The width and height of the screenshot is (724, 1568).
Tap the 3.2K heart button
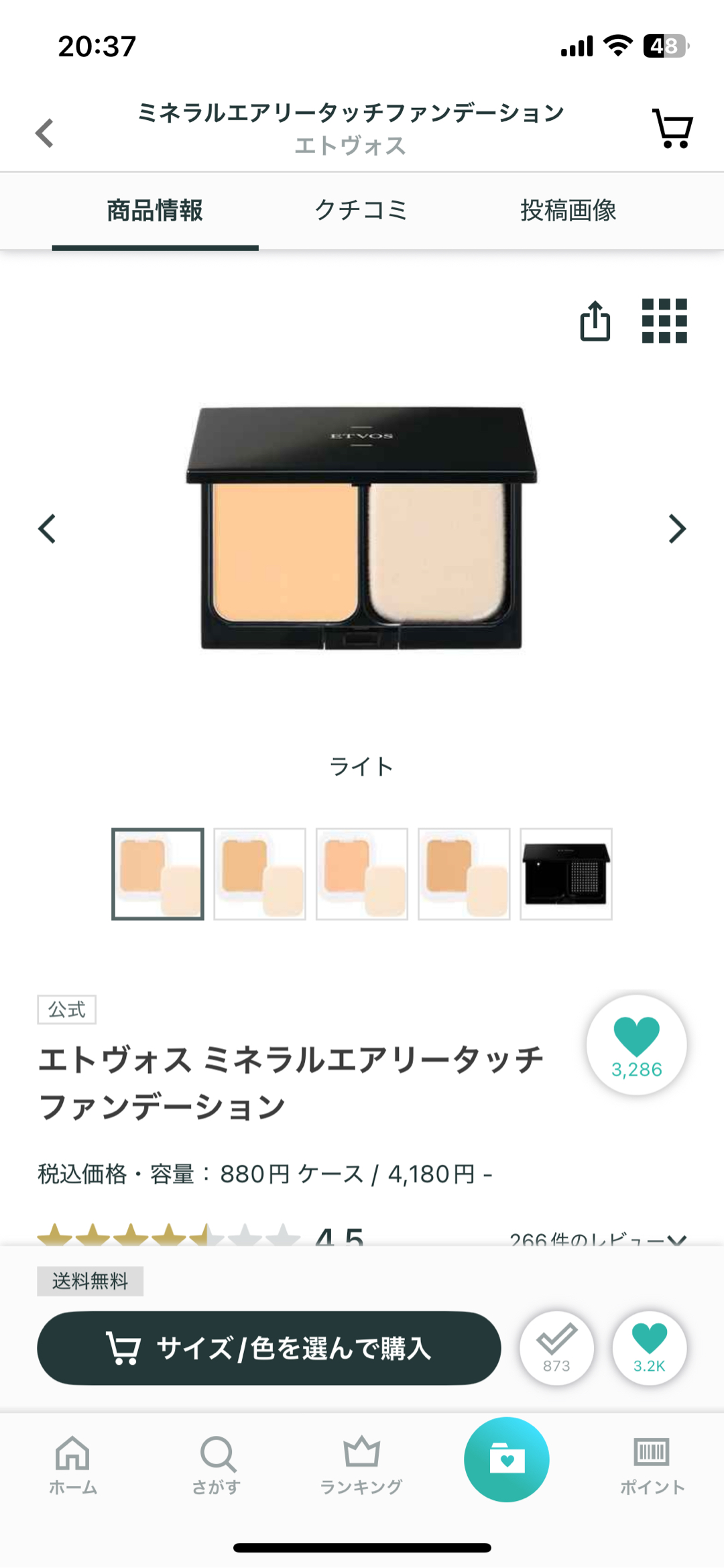649,1348
